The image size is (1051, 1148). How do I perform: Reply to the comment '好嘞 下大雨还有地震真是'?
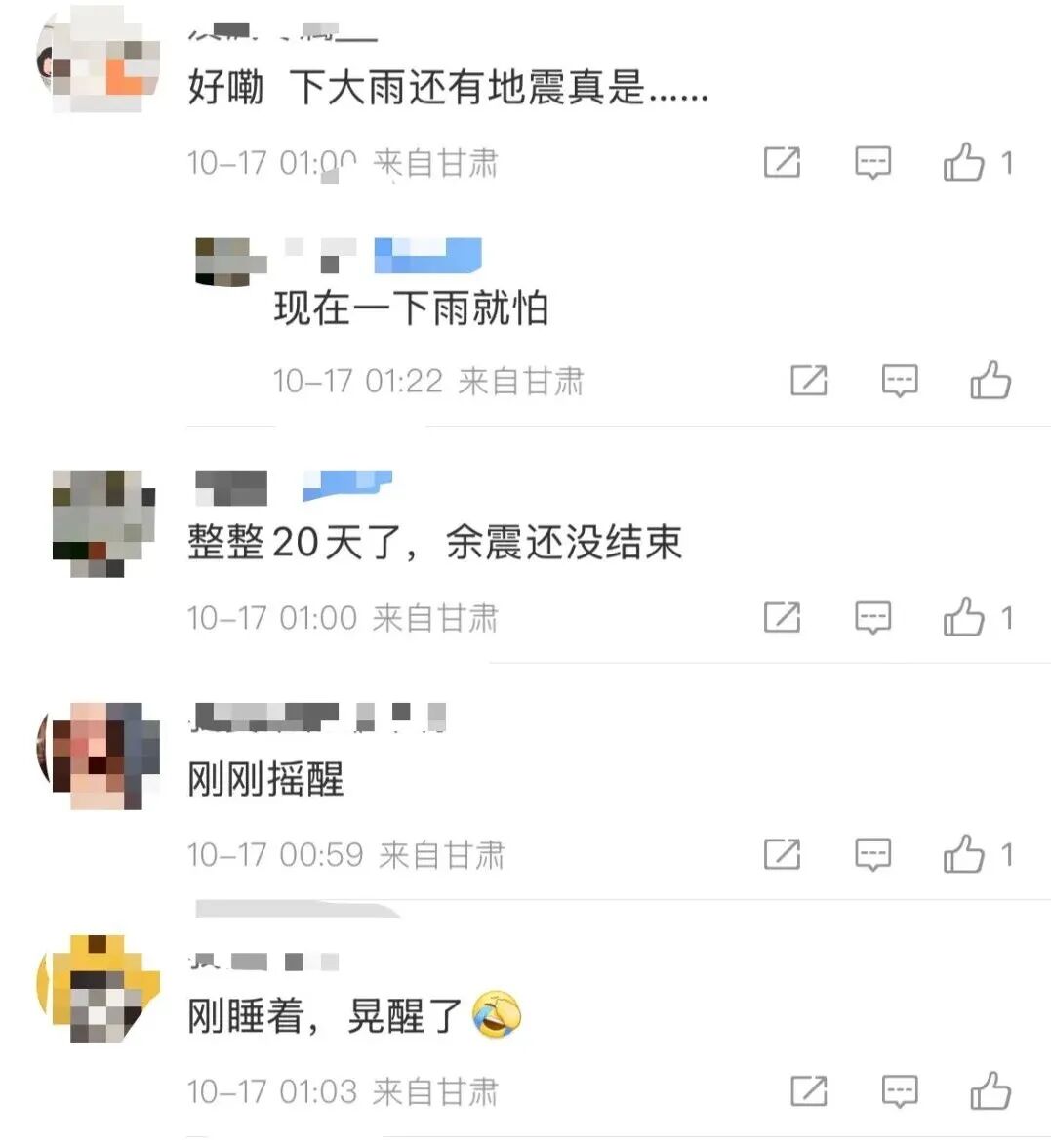872,162
